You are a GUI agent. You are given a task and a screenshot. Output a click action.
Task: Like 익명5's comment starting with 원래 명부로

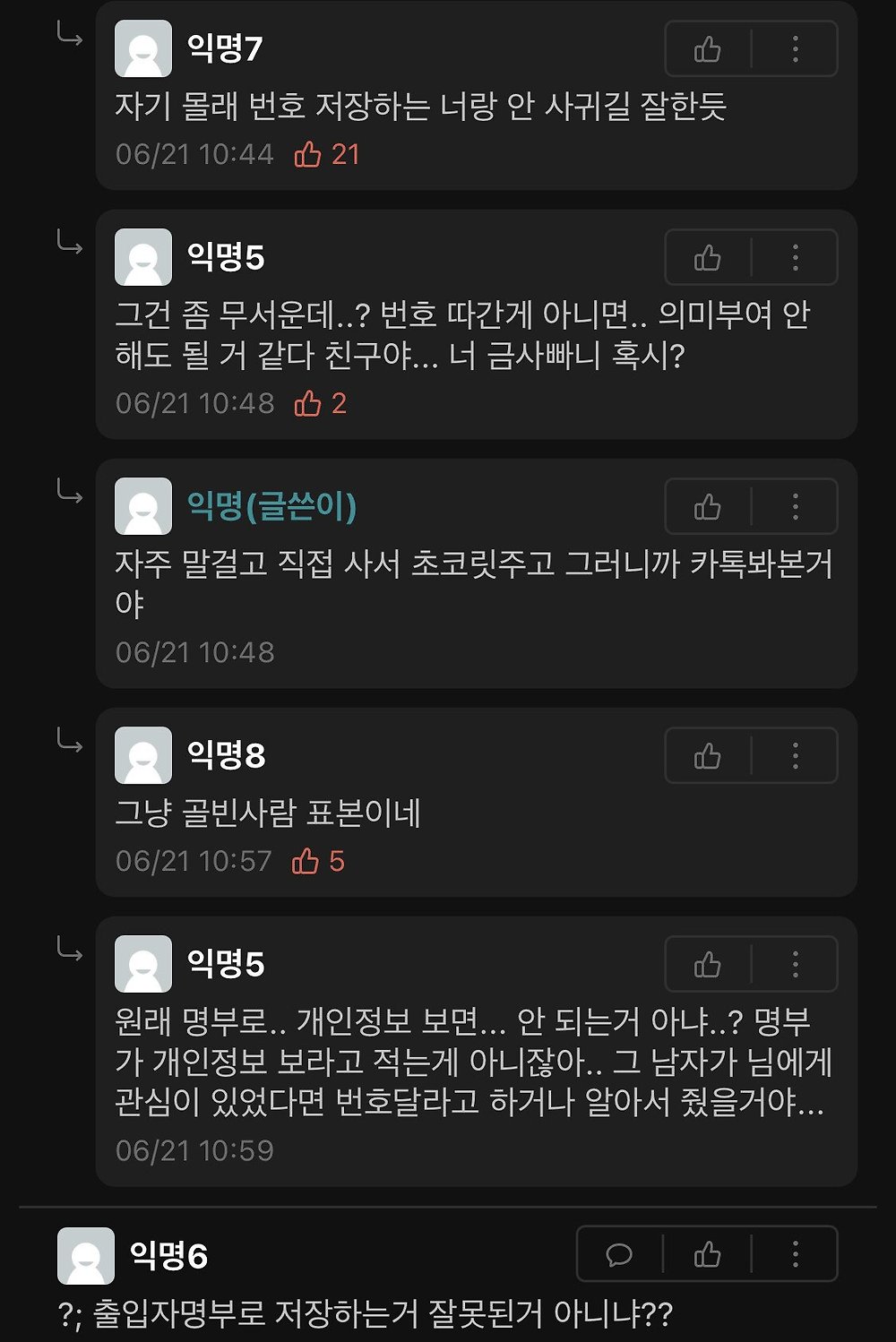tap(707, 965)
